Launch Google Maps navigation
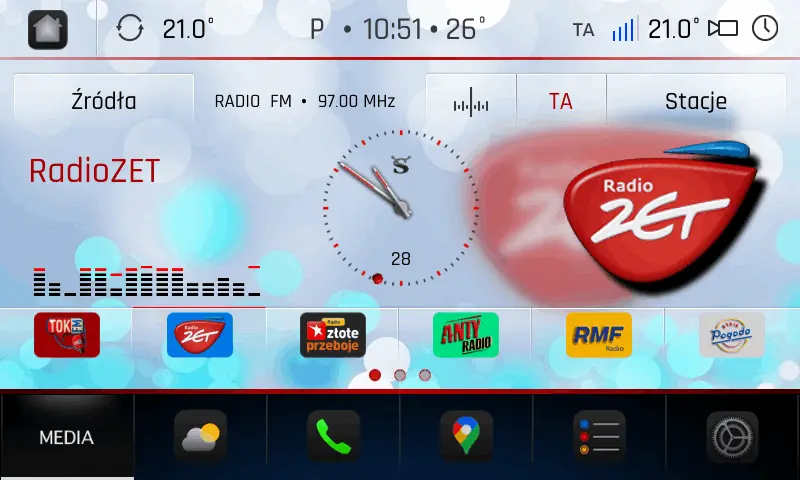This screenshot has width=800, height=480. coord(466,437)
